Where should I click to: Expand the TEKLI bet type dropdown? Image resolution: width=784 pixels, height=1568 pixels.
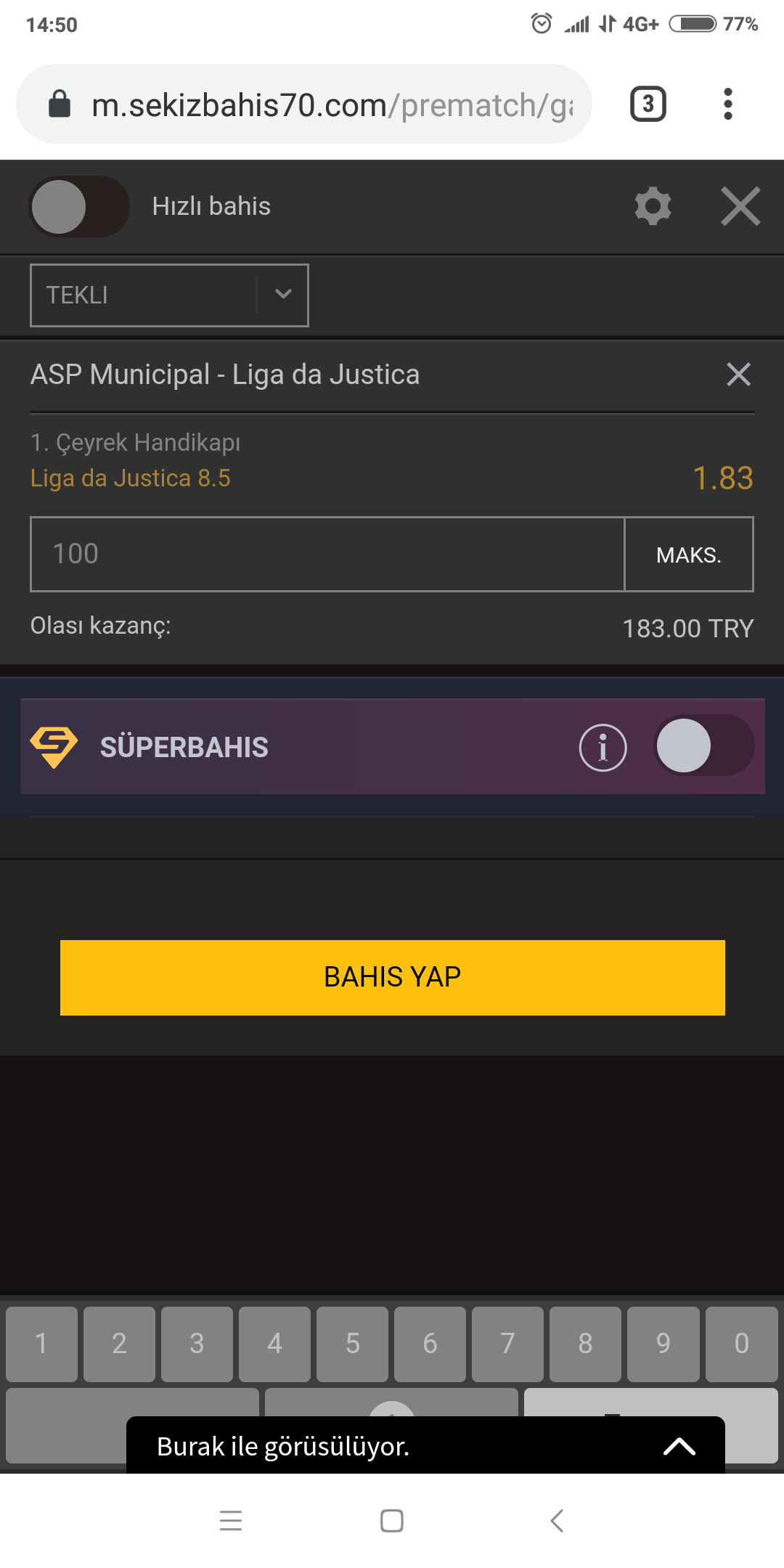169,295
